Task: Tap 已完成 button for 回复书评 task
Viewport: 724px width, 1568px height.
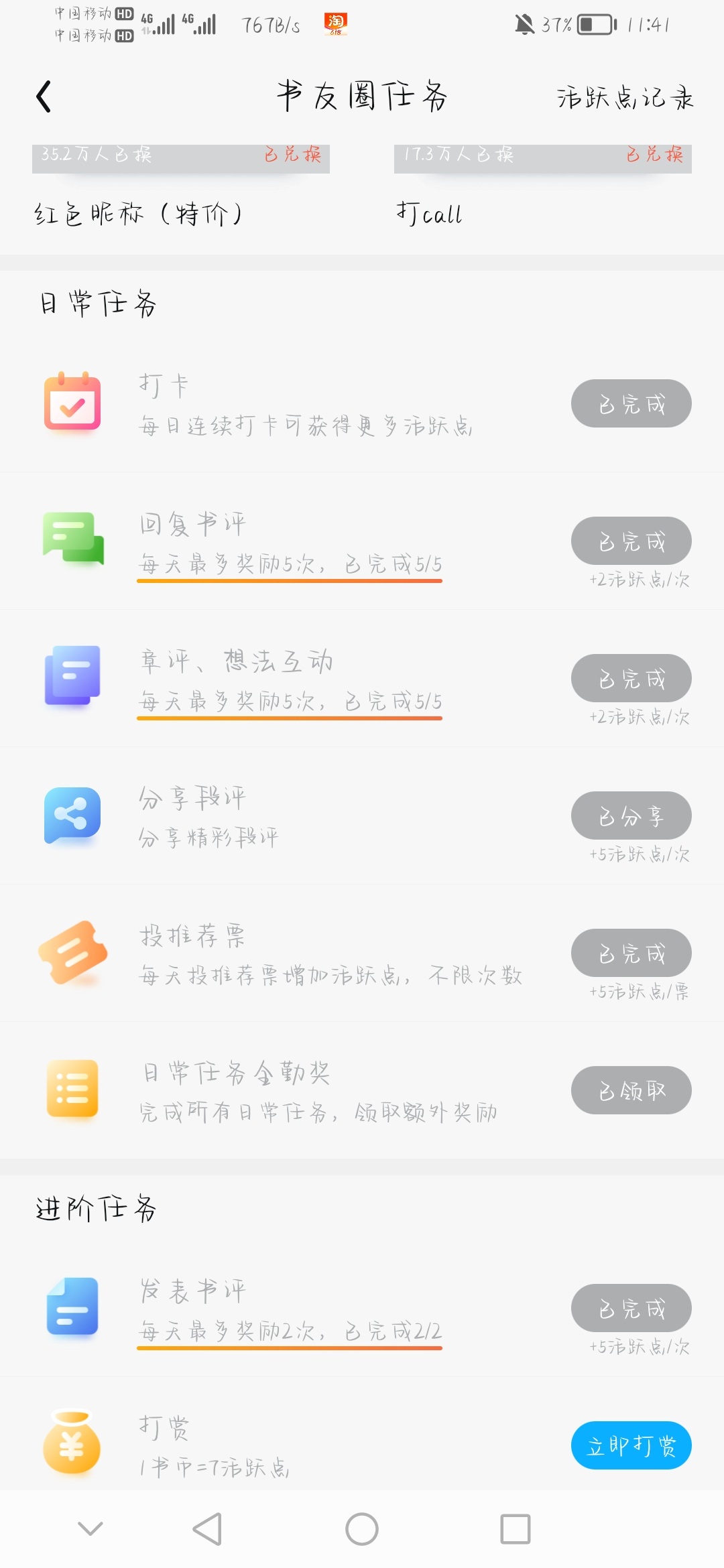Action: tap(631, 541)
